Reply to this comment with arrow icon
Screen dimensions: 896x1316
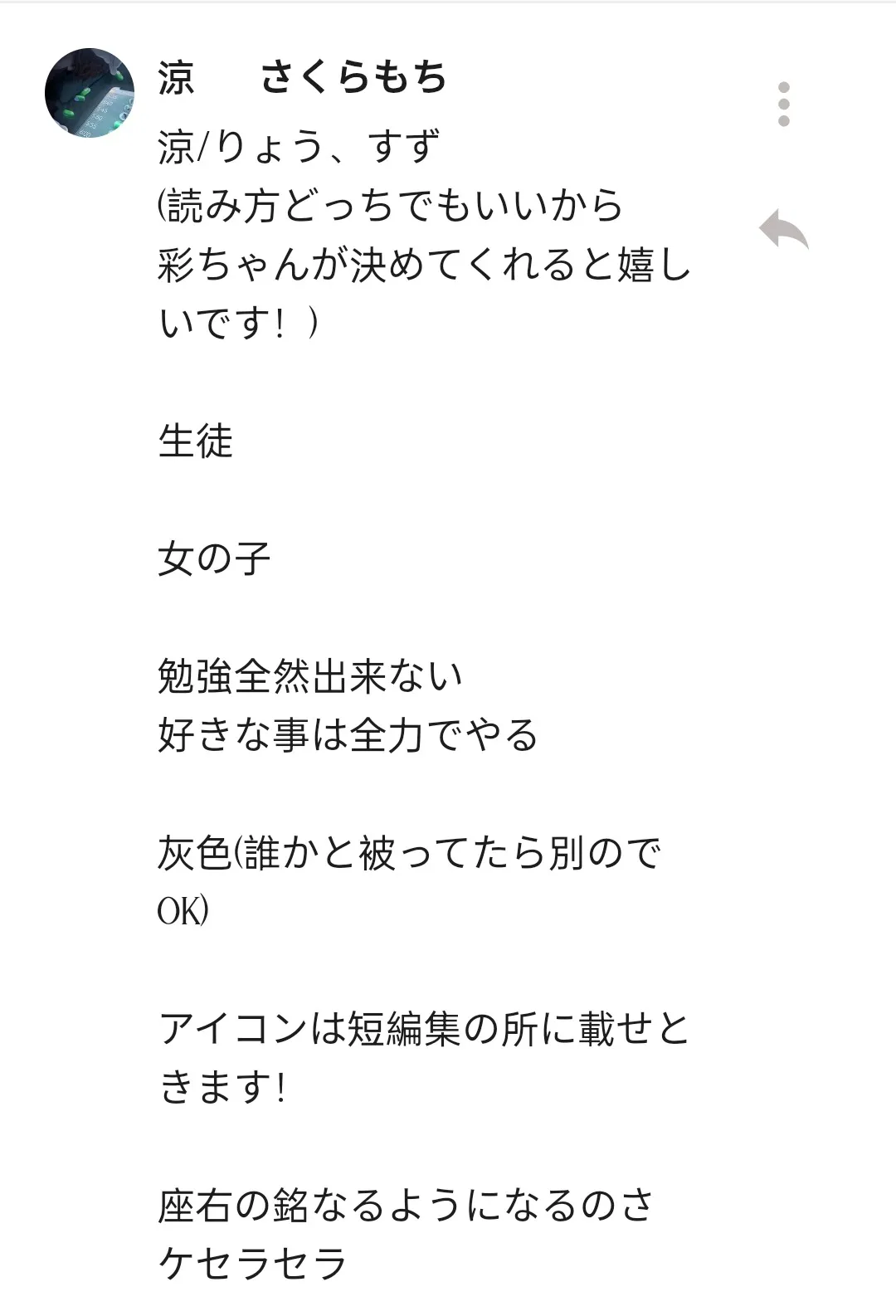tap(783, 230)
